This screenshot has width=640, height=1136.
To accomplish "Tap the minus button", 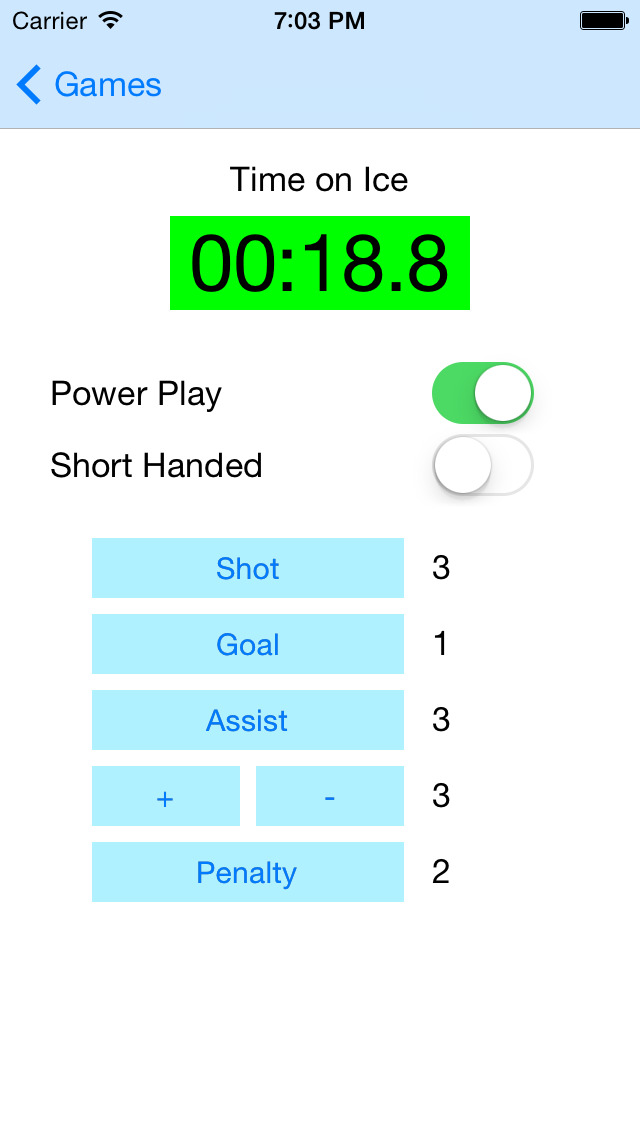I will 330,796.
